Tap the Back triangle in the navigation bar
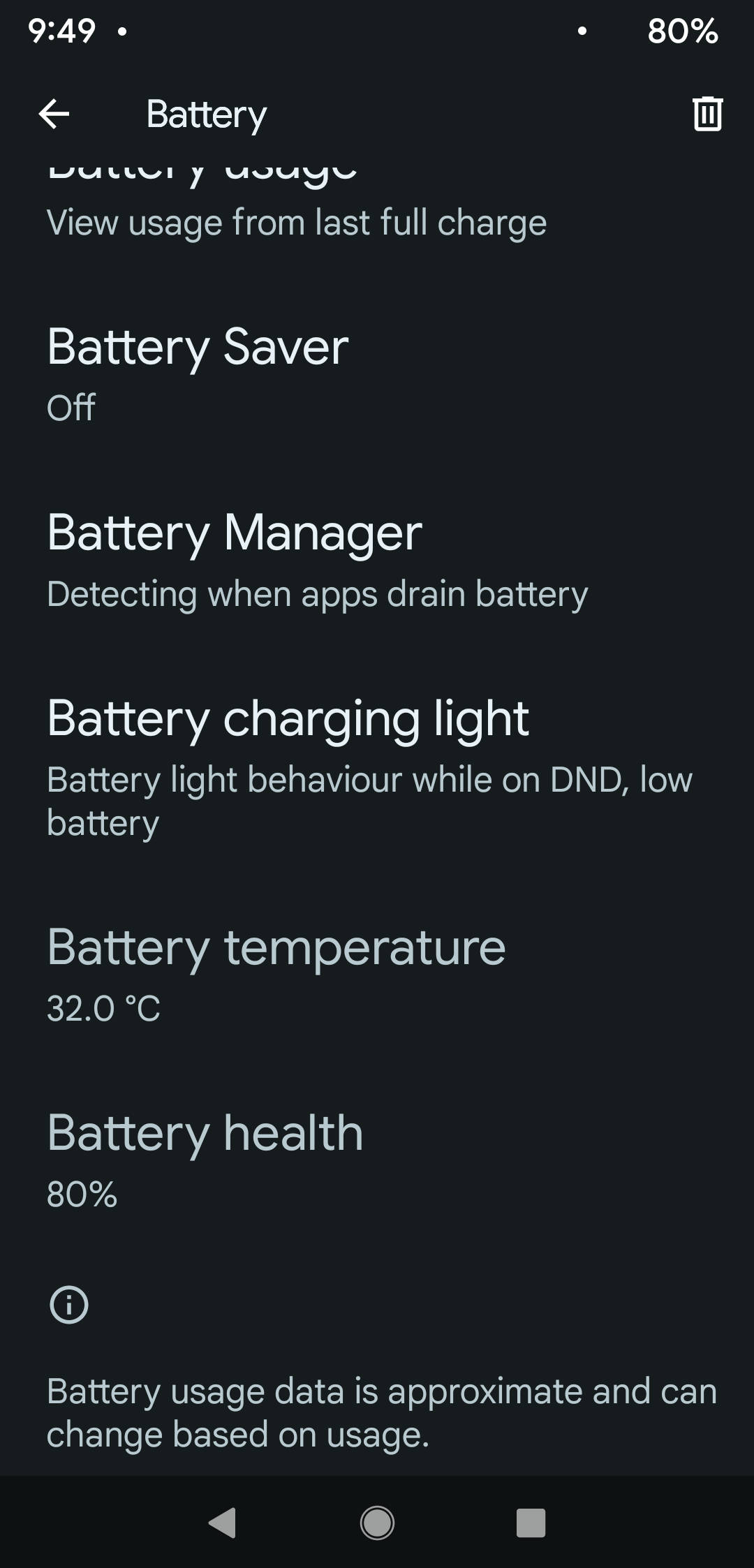 pyautogui.click(x=222, y=1525)
